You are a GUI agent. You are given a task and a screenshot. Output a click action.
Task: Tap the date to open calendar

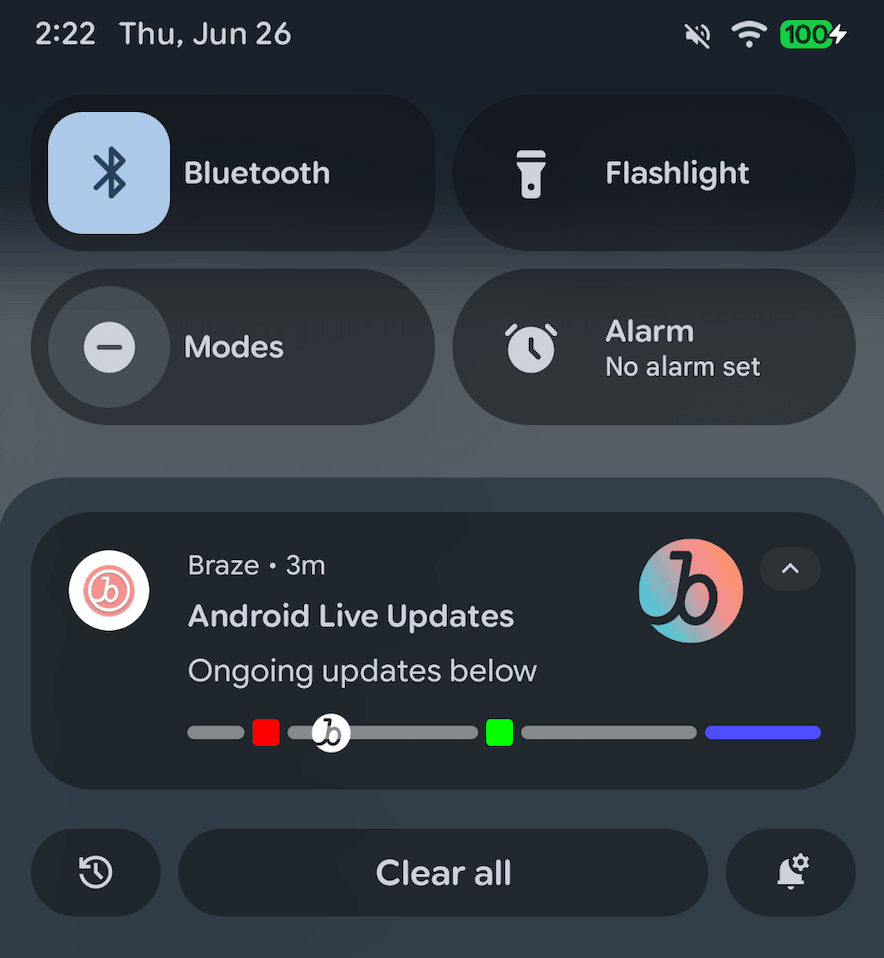pos(204,33)
